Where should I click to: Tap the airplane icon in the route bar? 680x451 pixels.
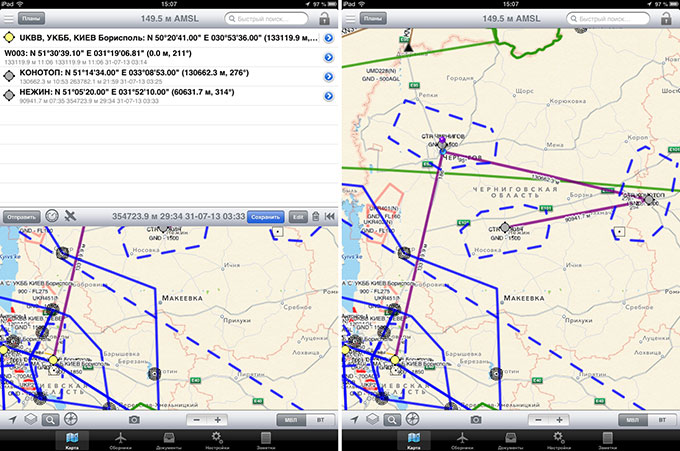[x=70, y=216]
